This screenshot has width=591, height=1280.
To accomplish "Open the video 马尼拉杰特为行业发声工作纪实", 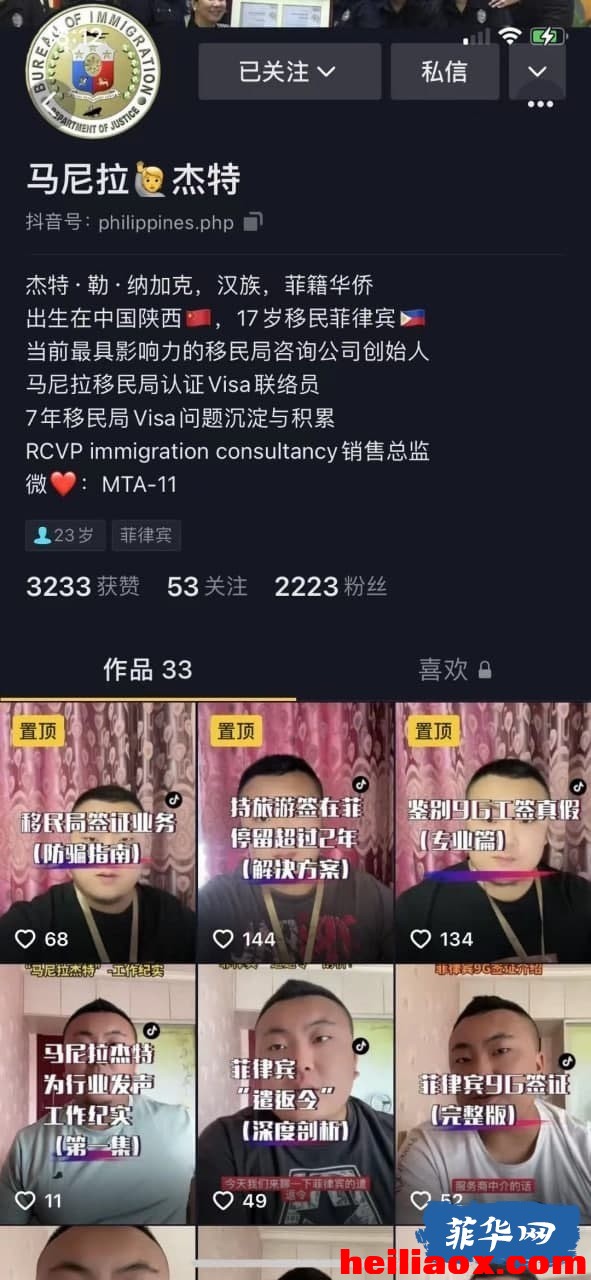I will click(98, 1094).
